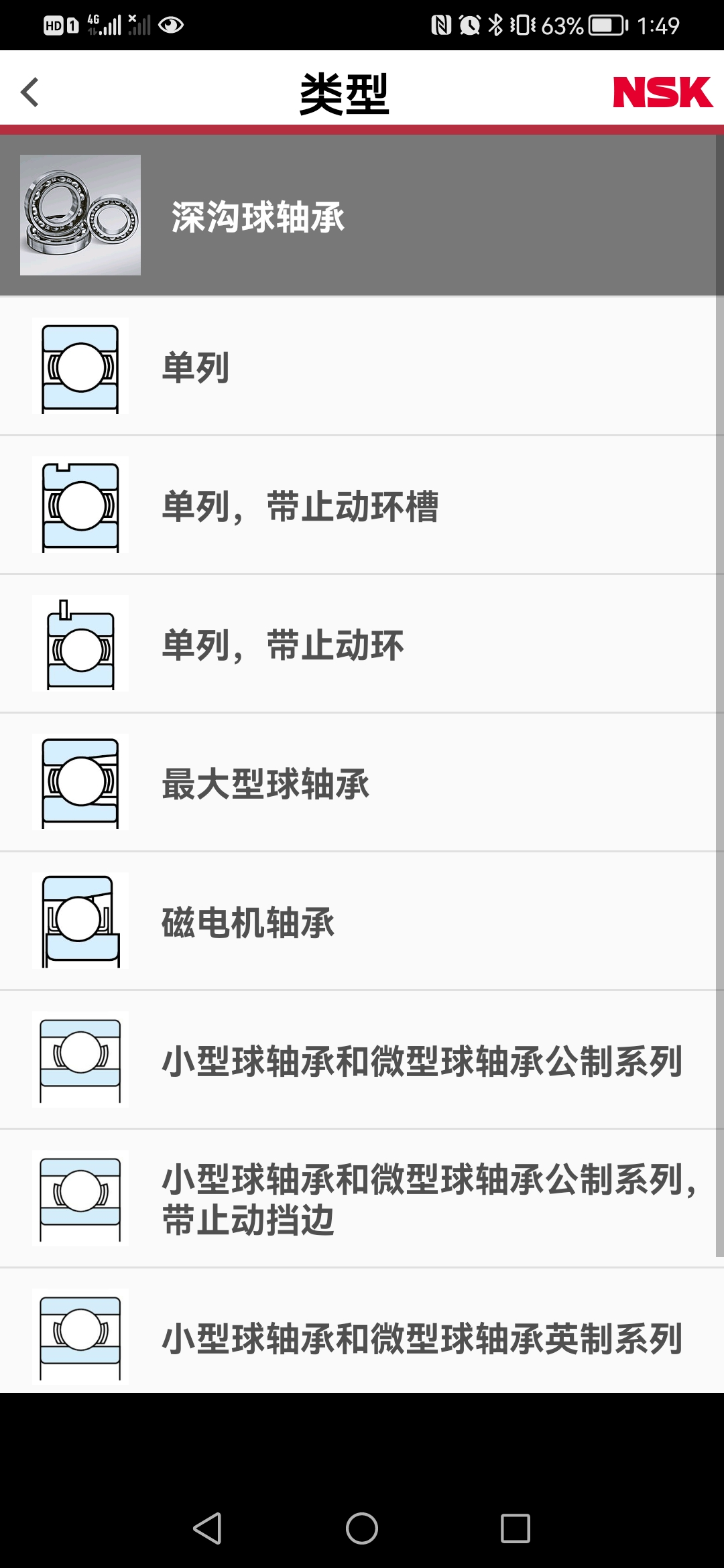The height and width of the screenshot is (1568, 724).
Task: Choose 最大型球轴承 from the list
Action: pyautogui.click(x=362, y=782)
